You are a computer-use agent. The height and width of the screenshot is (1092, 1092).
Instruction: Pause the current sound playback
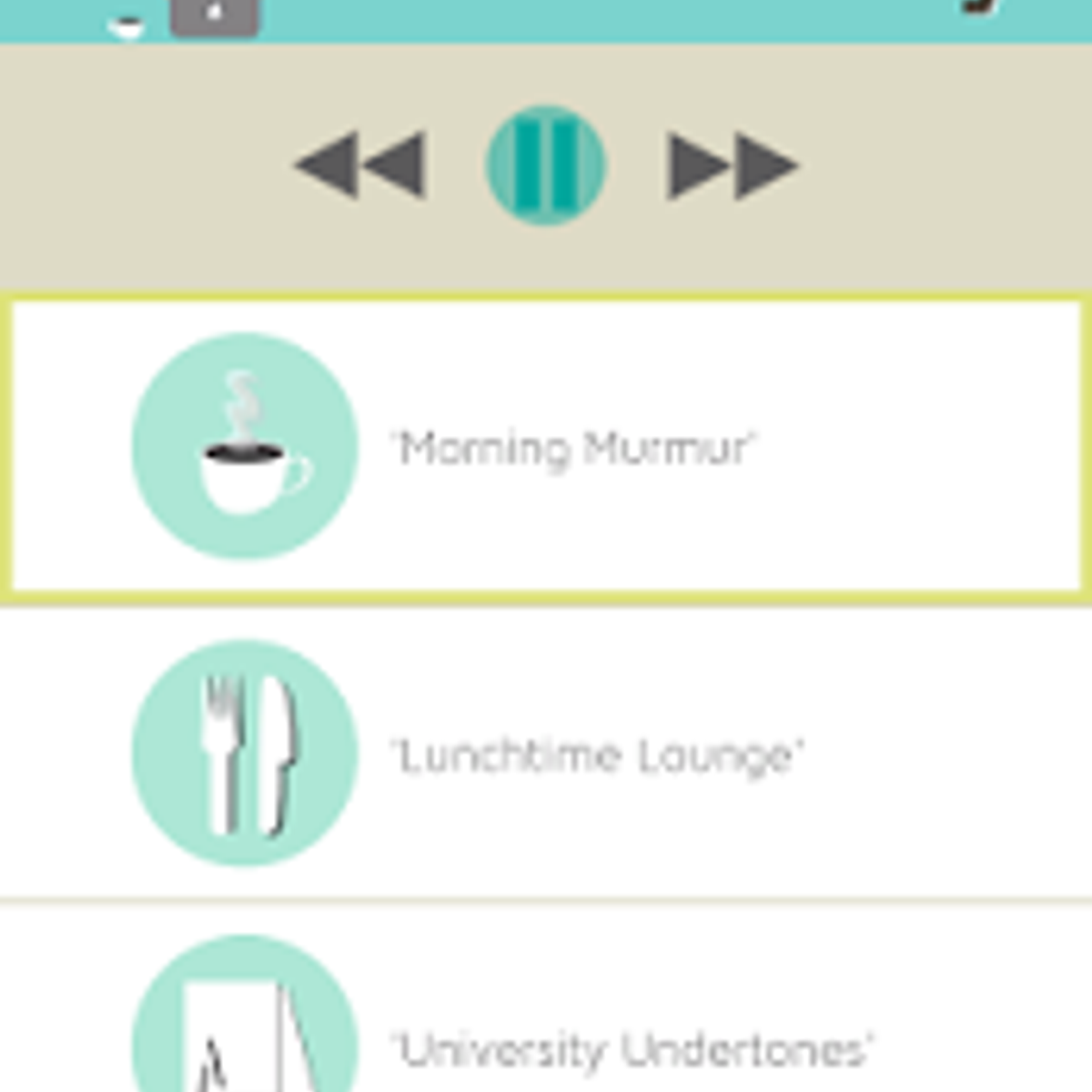click(x=545, y=165)
